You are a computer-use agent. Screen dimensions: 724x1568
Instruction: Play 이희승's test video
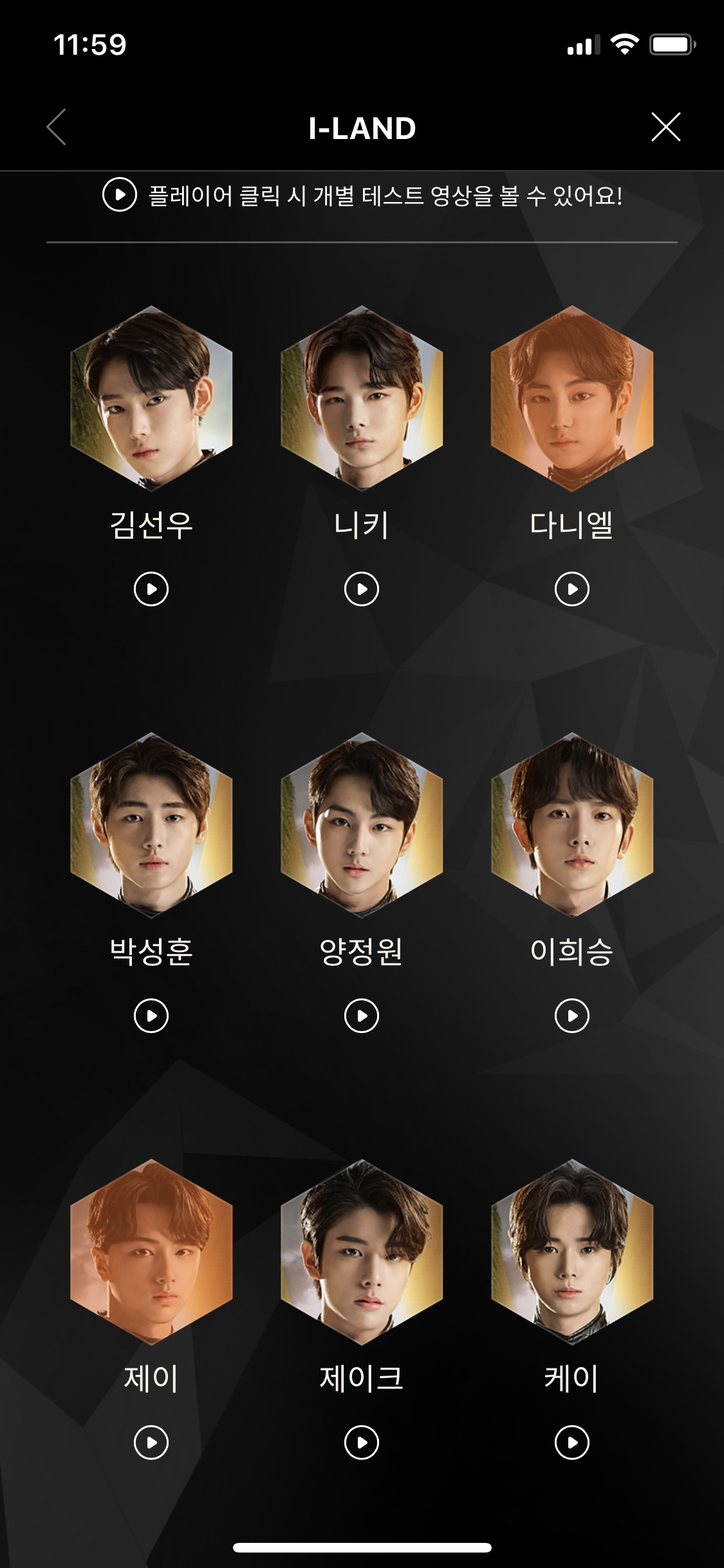tap(572, 1016)
